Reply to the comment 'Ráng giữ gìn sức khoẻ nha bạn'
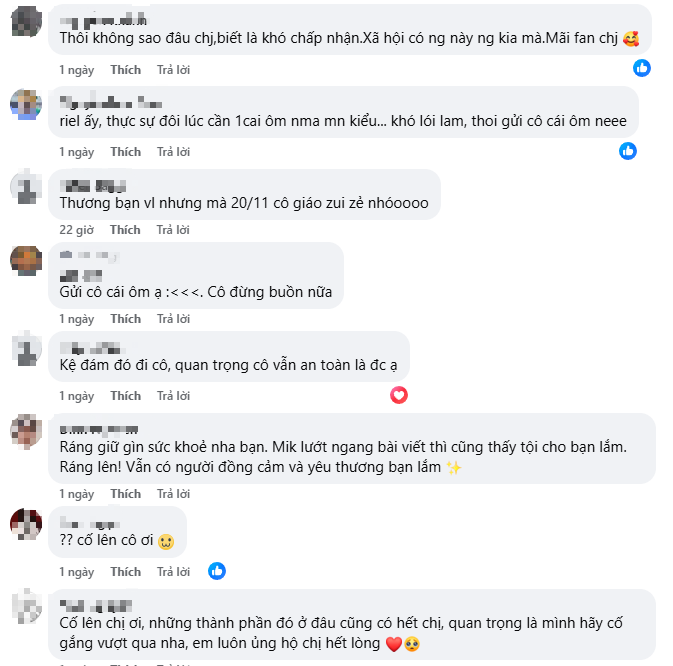 tap(172, 494)
